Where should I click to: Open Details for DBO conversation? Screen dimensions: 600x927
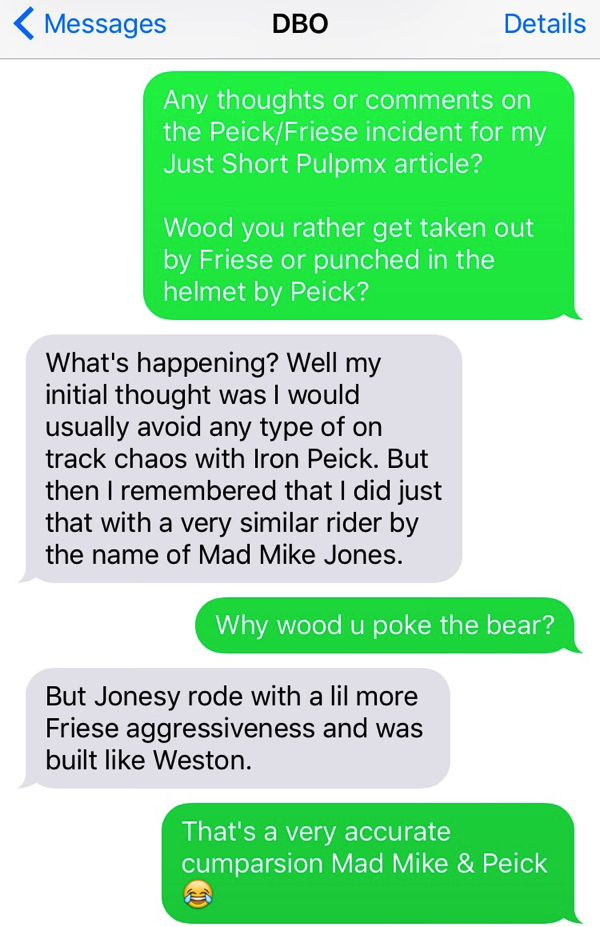(x=544, y=24)
